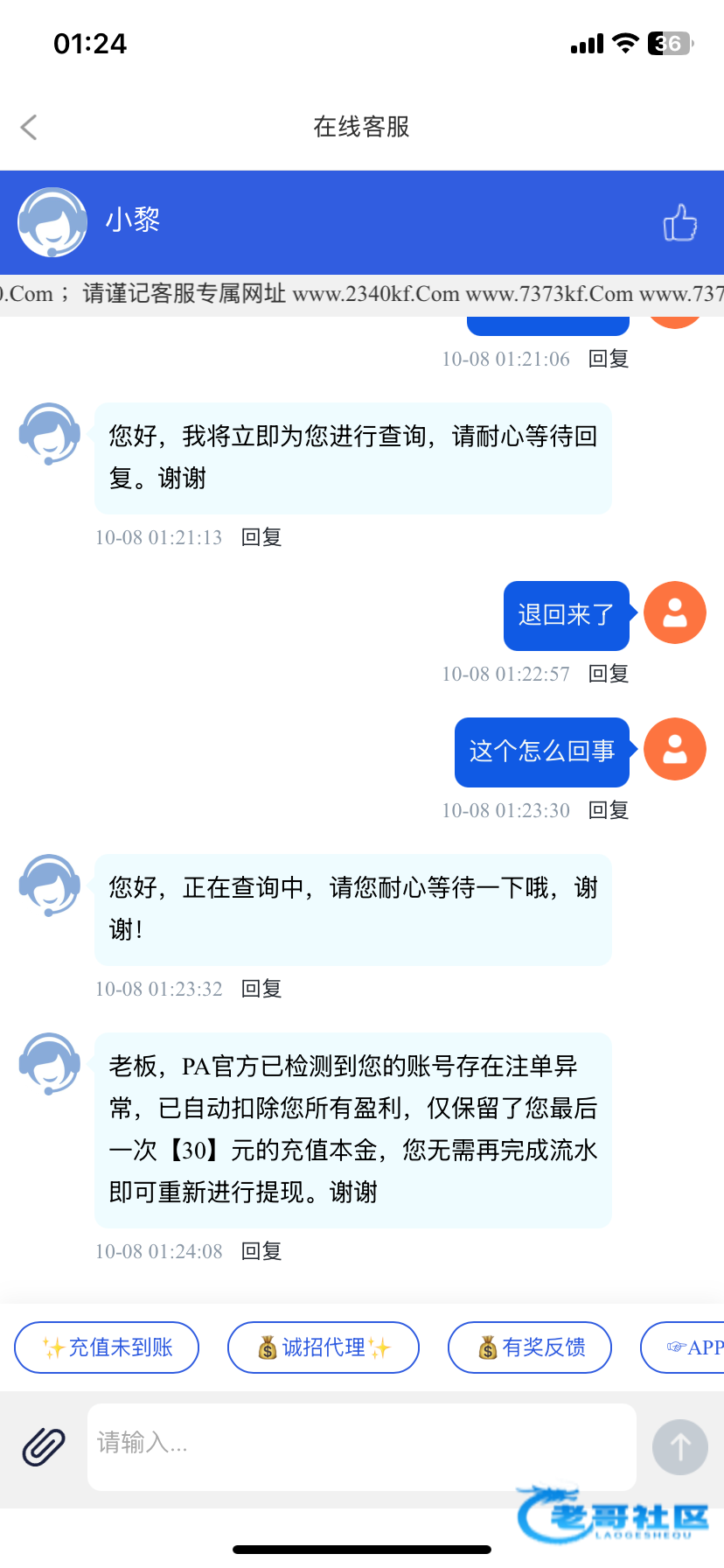
Task: Select the 充值未到账 quick chip
Action: click(x=107, y=1347)
